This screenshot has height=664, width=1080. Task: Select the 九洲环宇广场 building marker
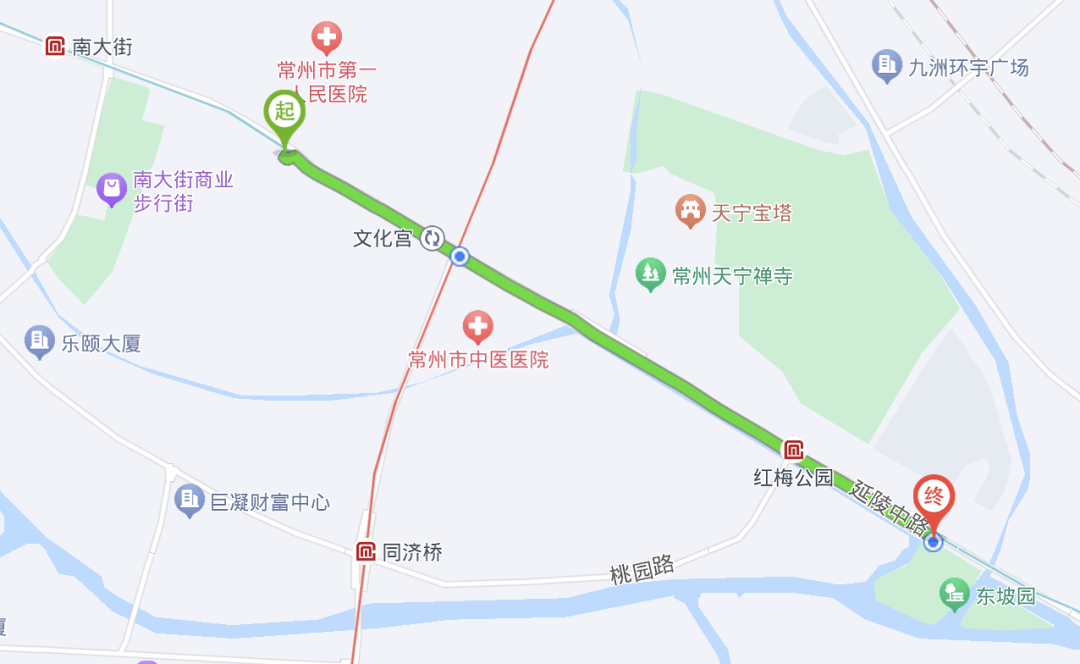click(886, 66)
